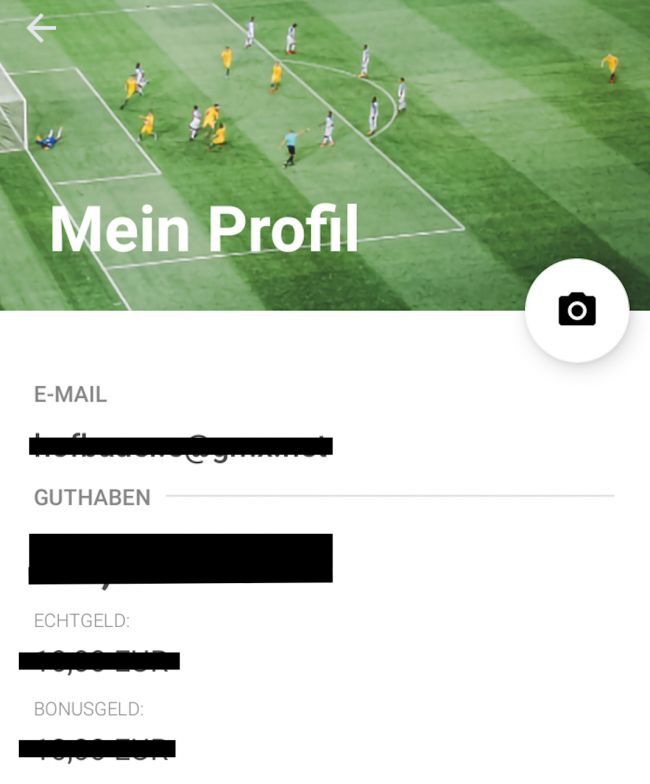
Task: Tap the camera button to change photo
Action: [577, 310]
